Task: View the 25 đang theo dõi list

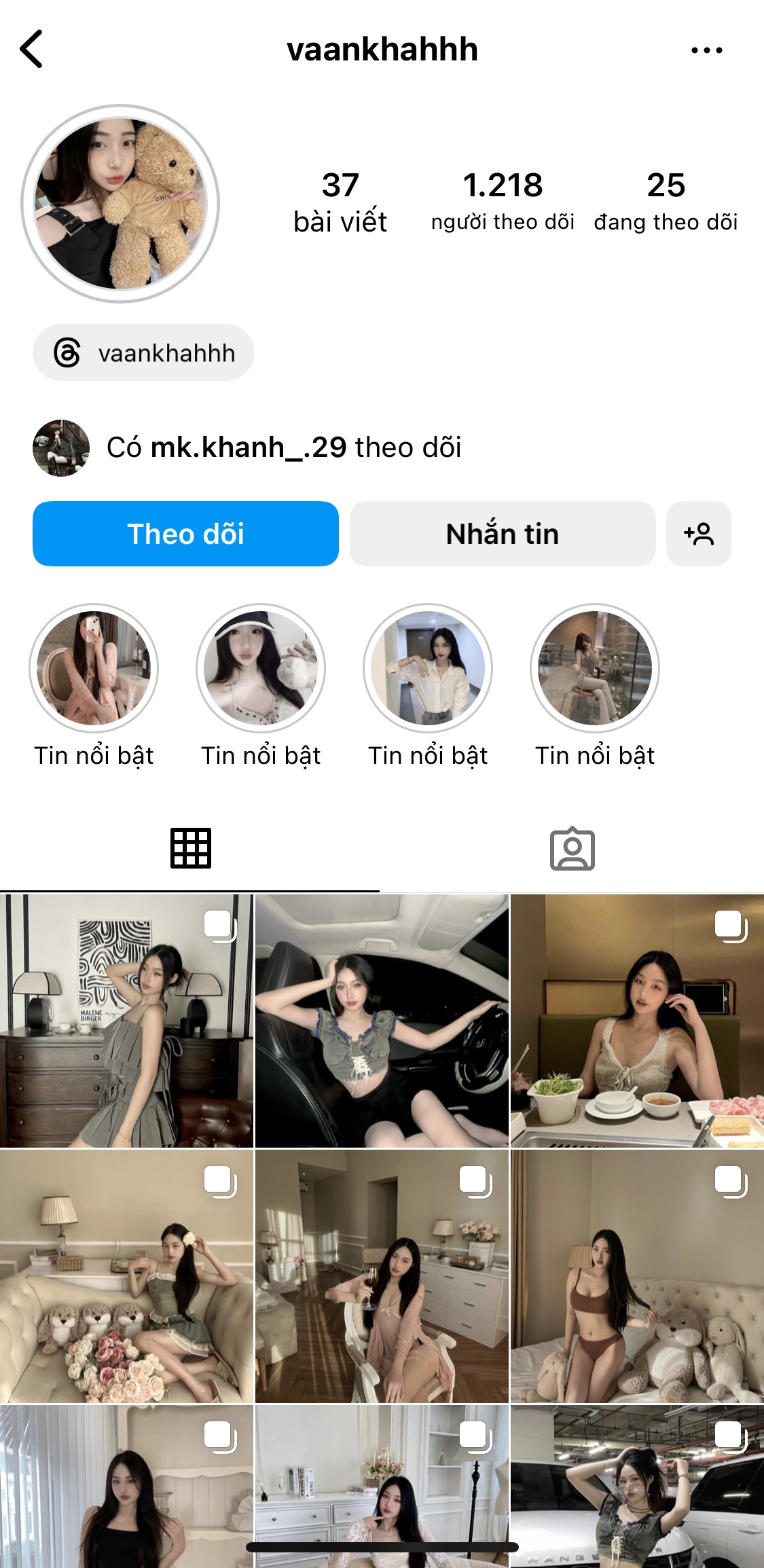Action: (x=666, y=201)
